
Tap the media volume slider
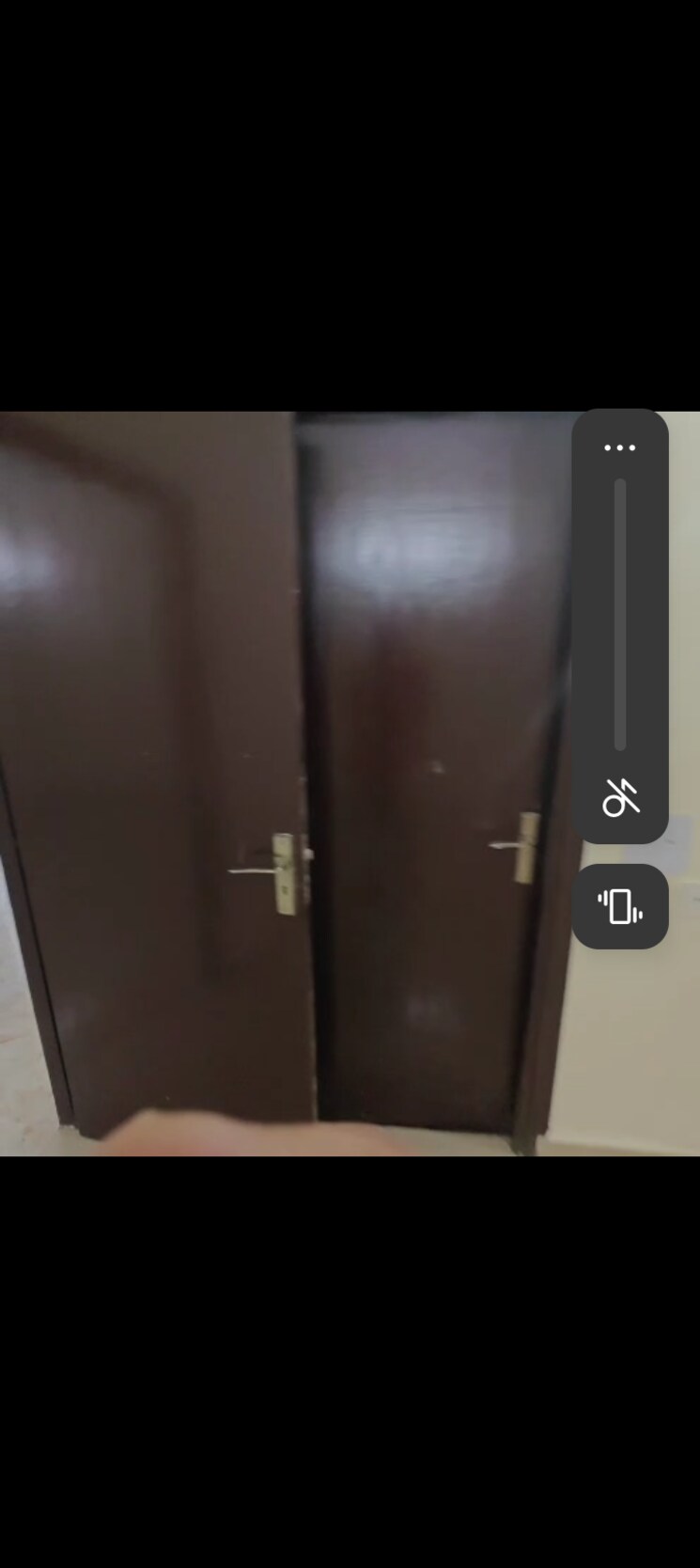[x=620, y=615]
